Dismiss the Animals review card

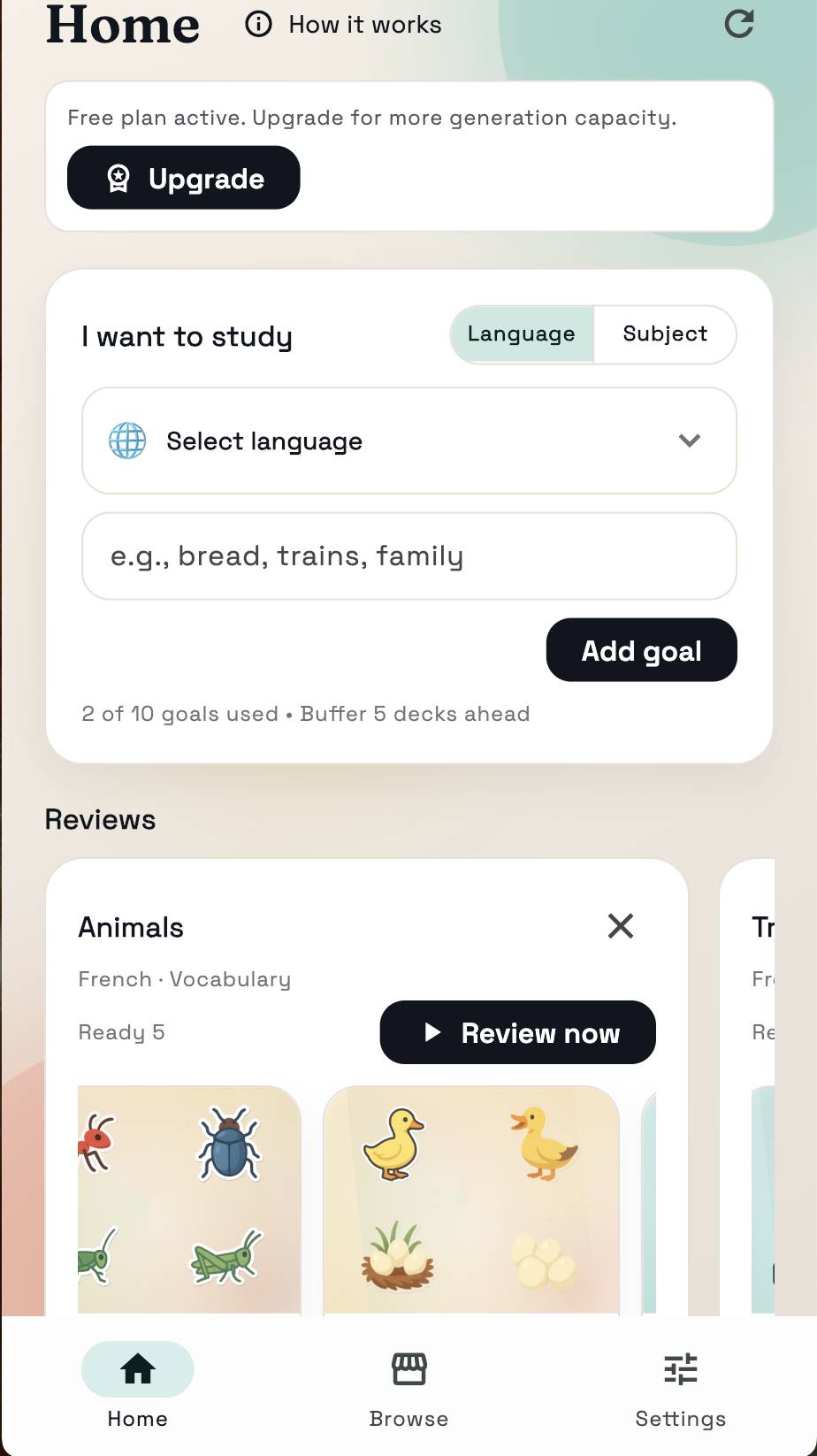tap(620, 926)
